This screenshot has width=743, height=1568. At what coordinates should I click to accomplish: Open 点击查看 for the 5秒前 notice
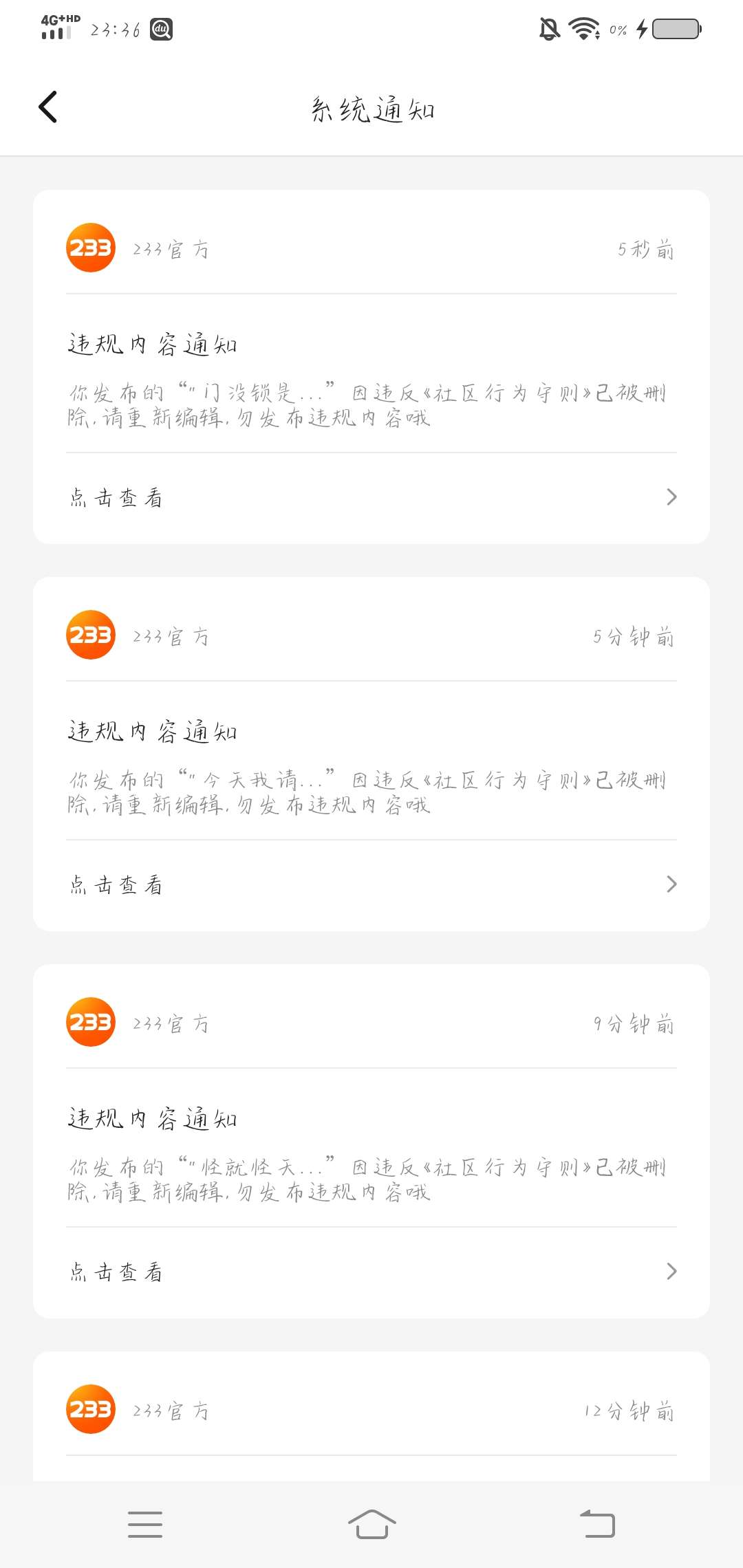[371, 497]
